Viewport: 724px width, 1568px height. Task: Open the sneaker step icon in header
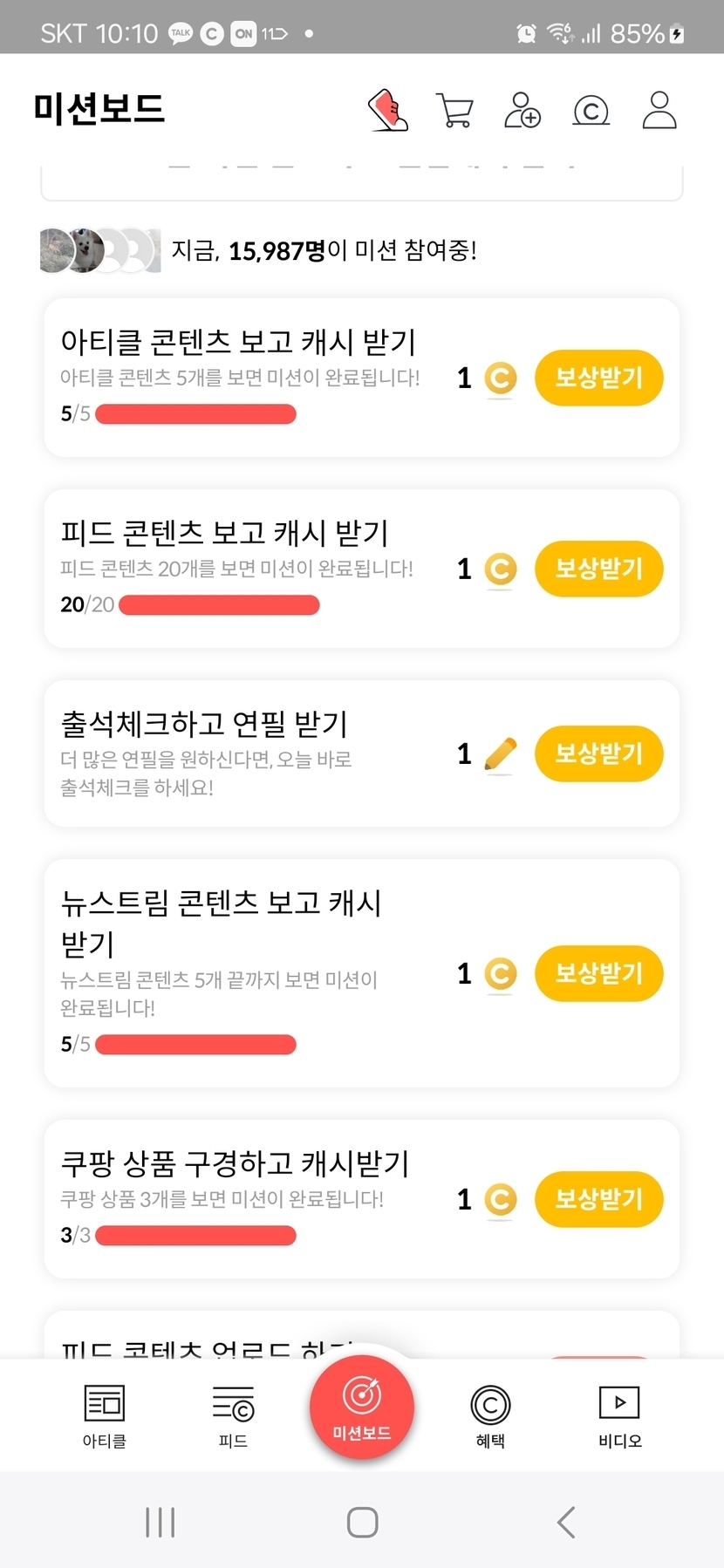388,111
